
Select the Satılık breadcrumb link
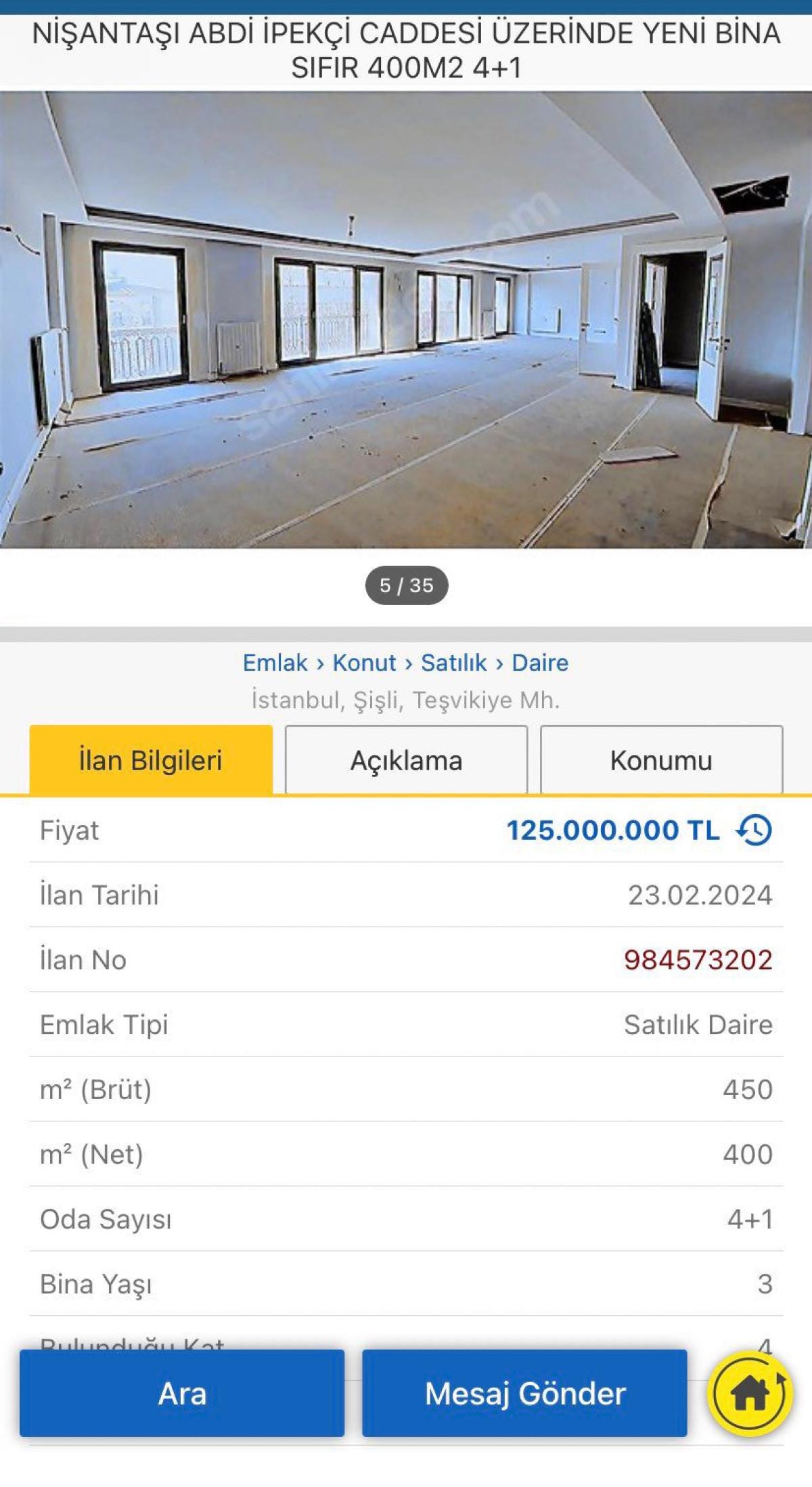(453, 663)
